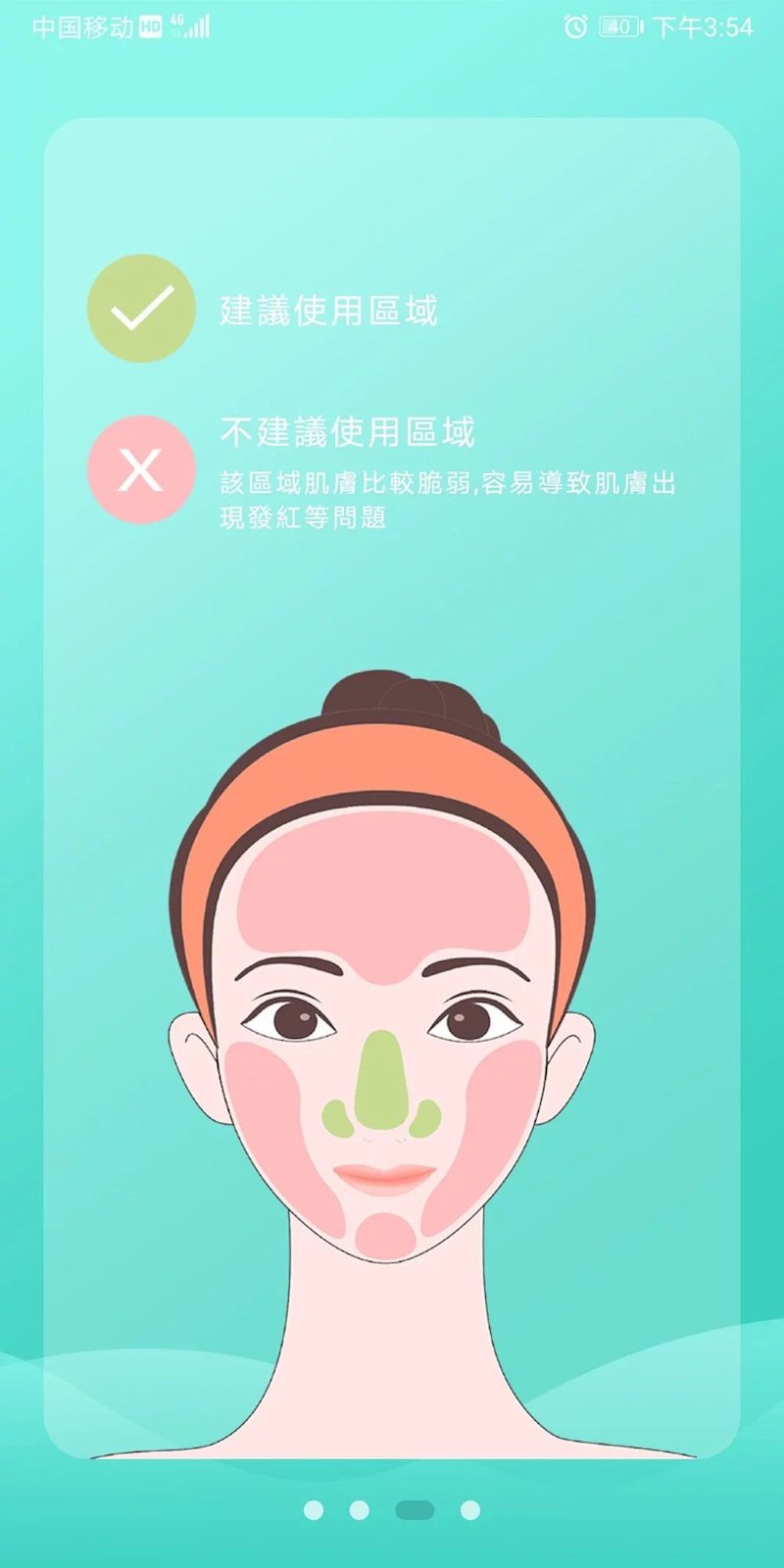Image resolution: width=784 pixels, height=1568 pixels.
Task: Go to the last page indicator dot
Action: pos(470,1510)
